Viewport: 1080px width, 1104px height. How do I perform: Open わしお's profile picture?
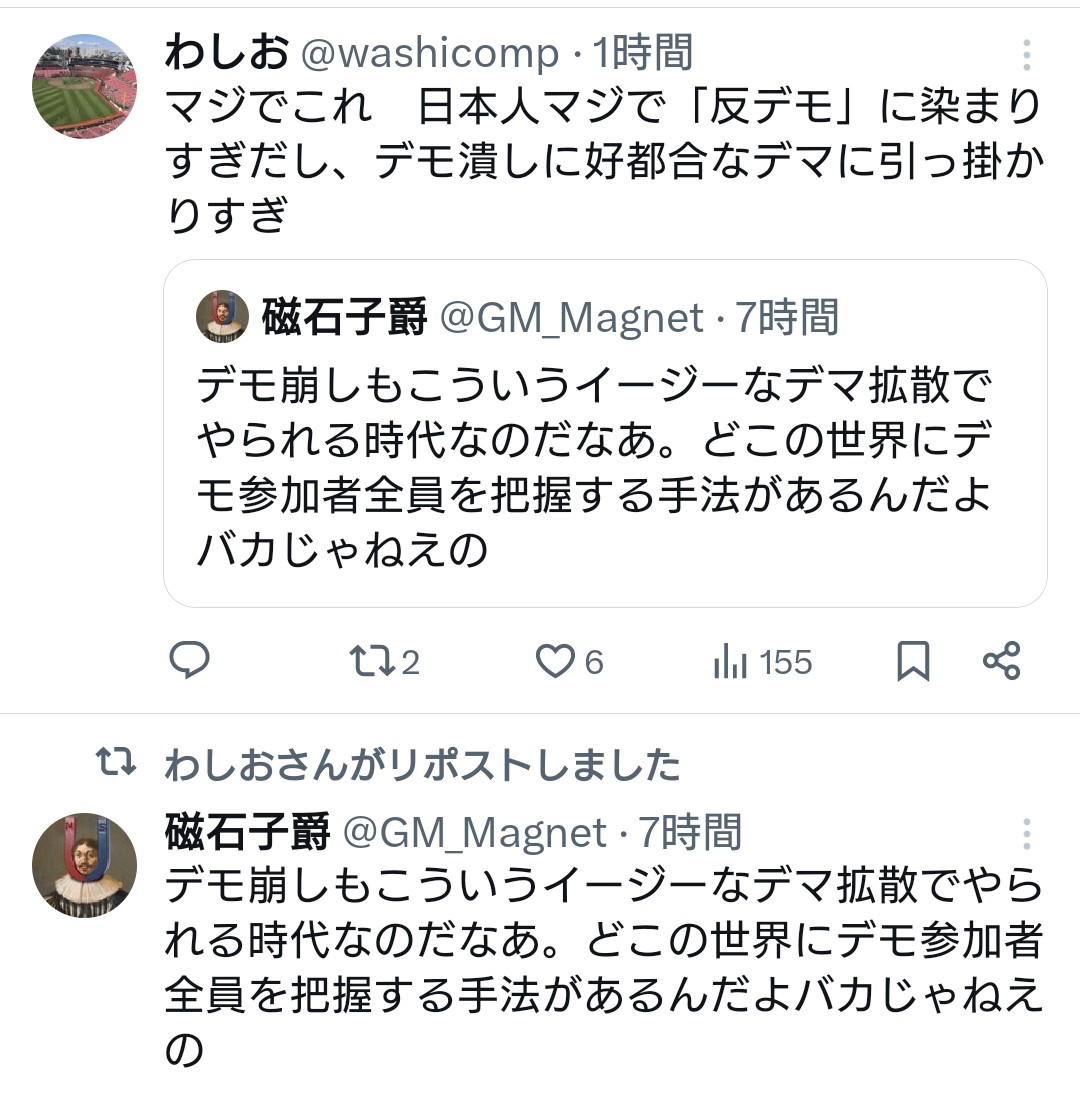(84, 86)
